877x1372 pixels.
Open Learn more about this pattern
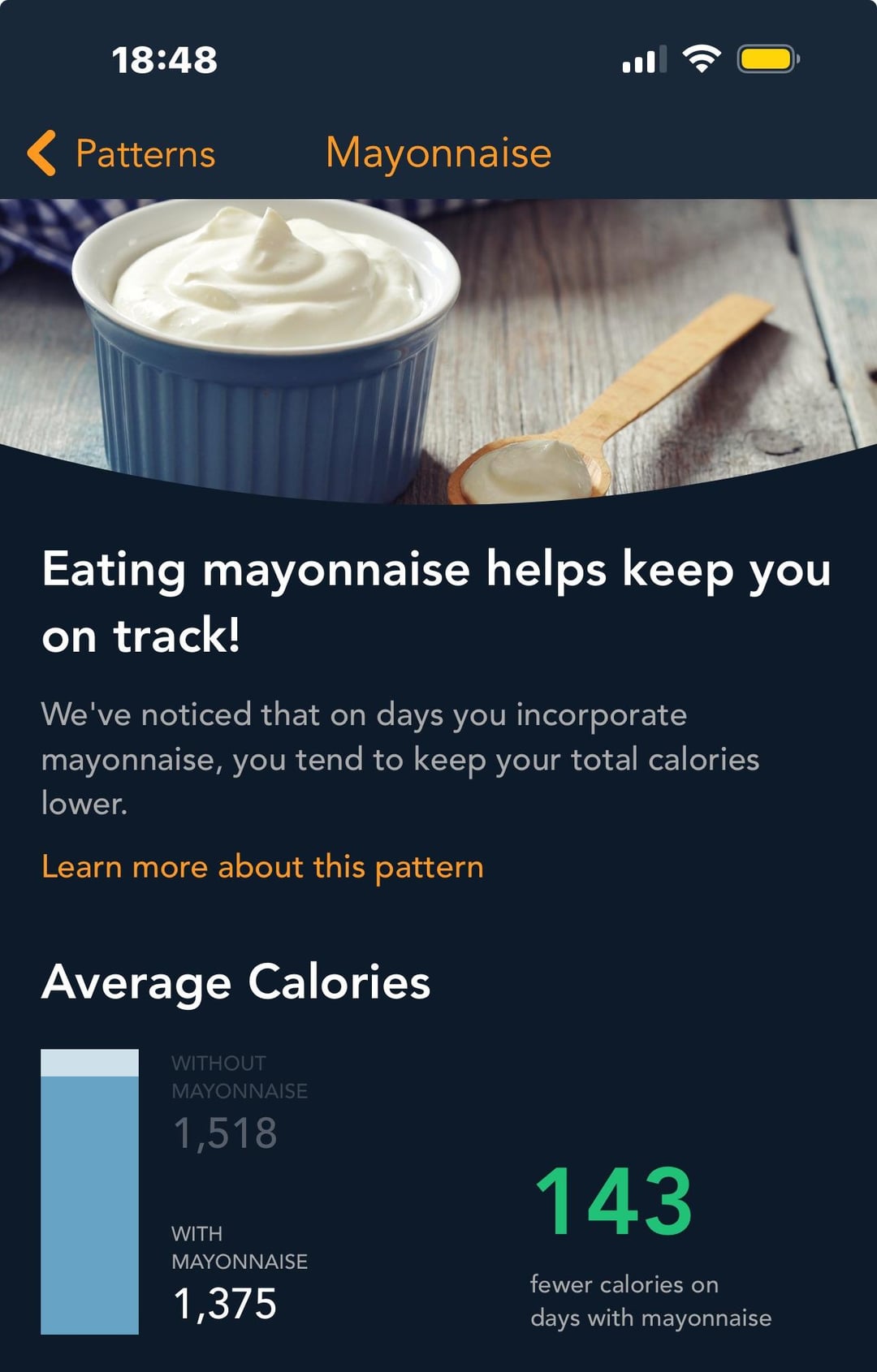pyautogui.click(x=262, y=867)
